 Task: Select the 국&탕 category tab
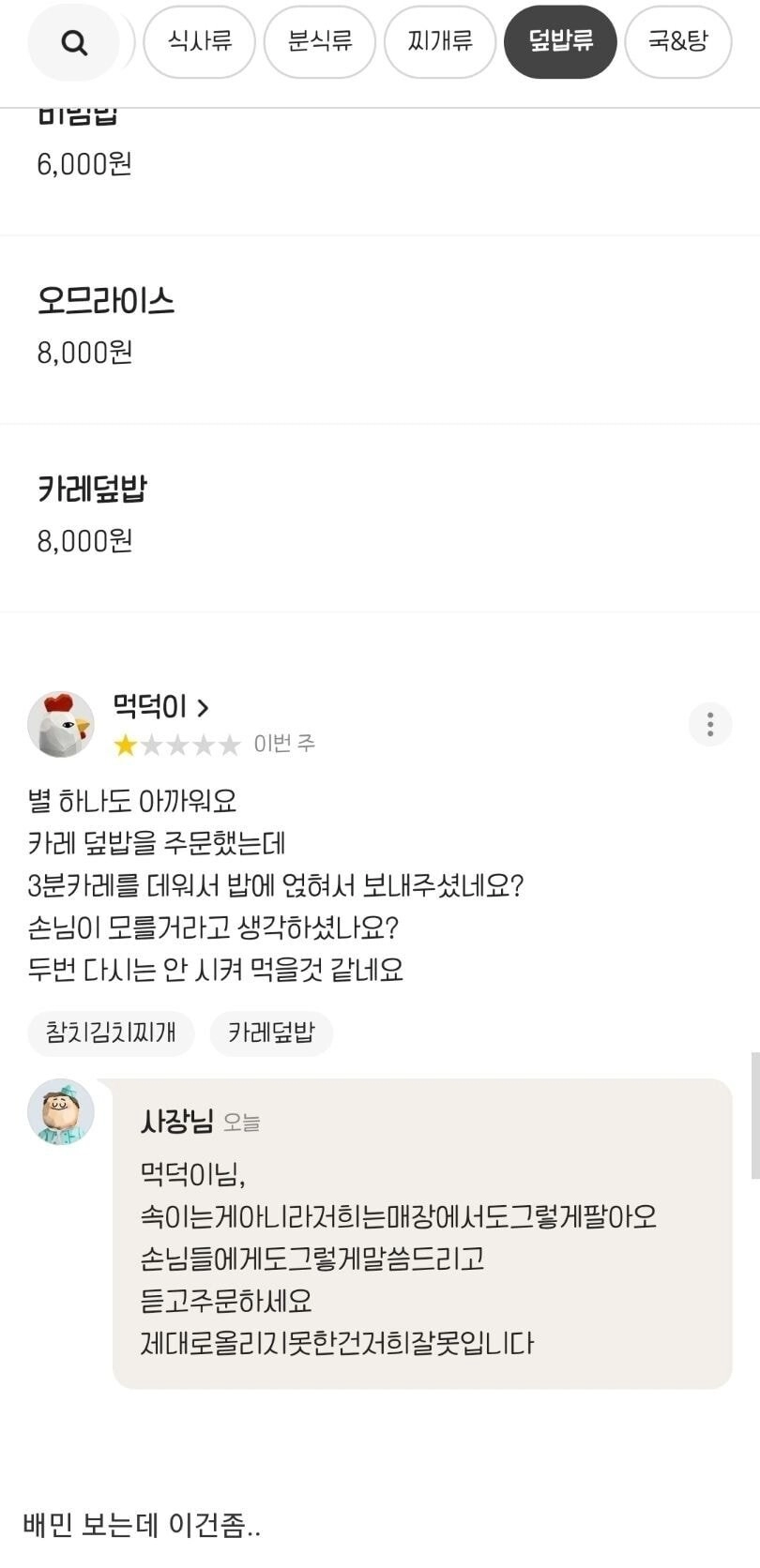(x=677, y=42)
